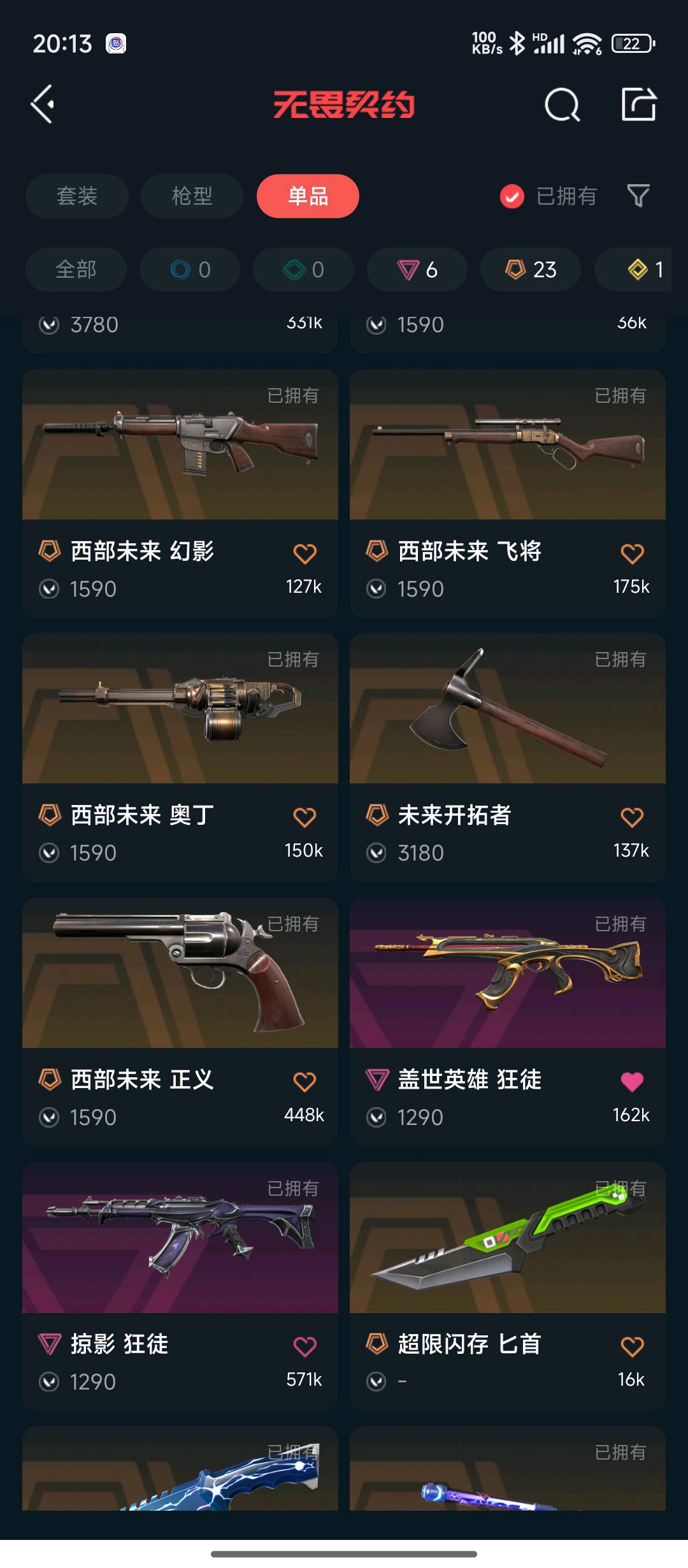Uncheck the 已拥有 filter checkbox
The width and height of the screenshot is (688, 1568).
512,196
